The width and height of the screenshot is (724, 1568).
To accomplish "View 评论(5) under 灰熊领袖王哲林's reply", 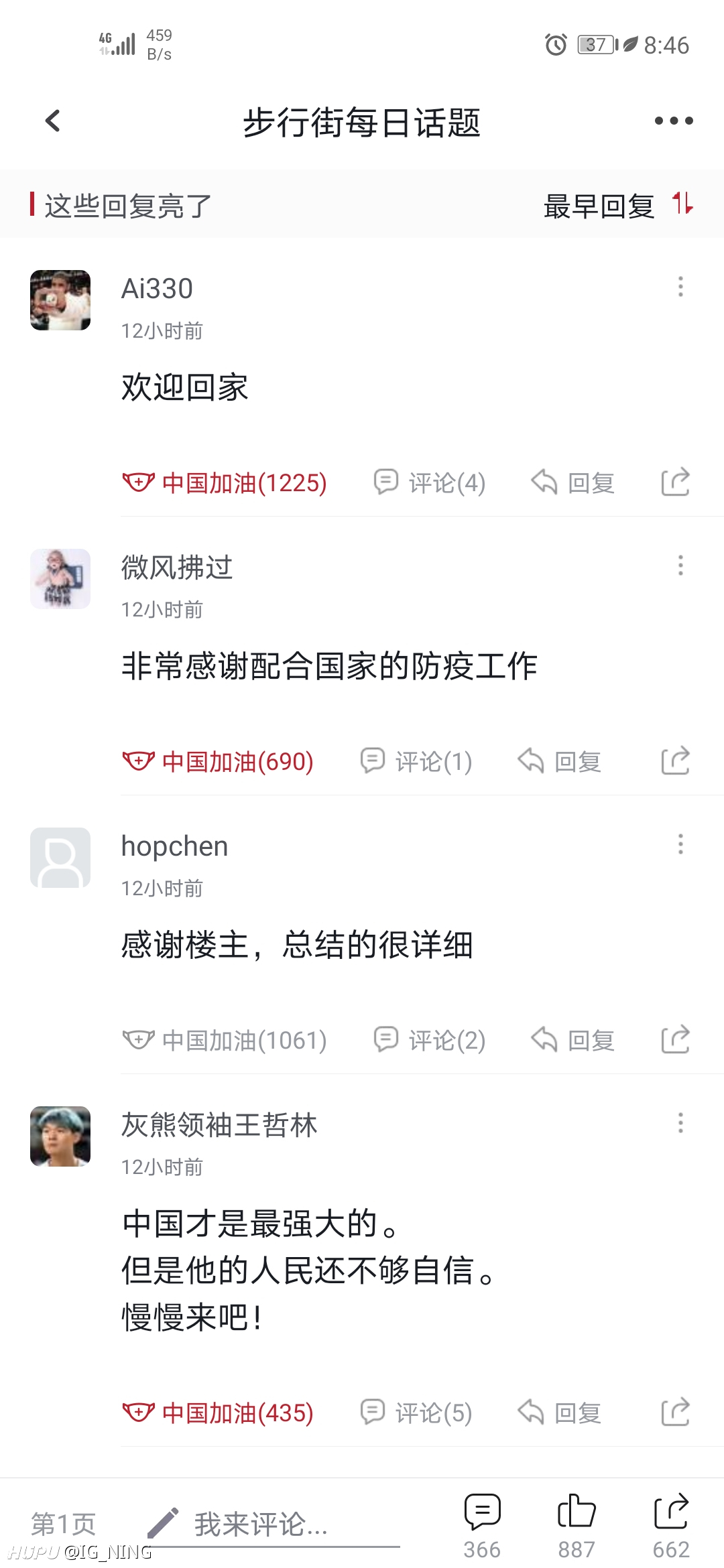I will point(416,1413).
